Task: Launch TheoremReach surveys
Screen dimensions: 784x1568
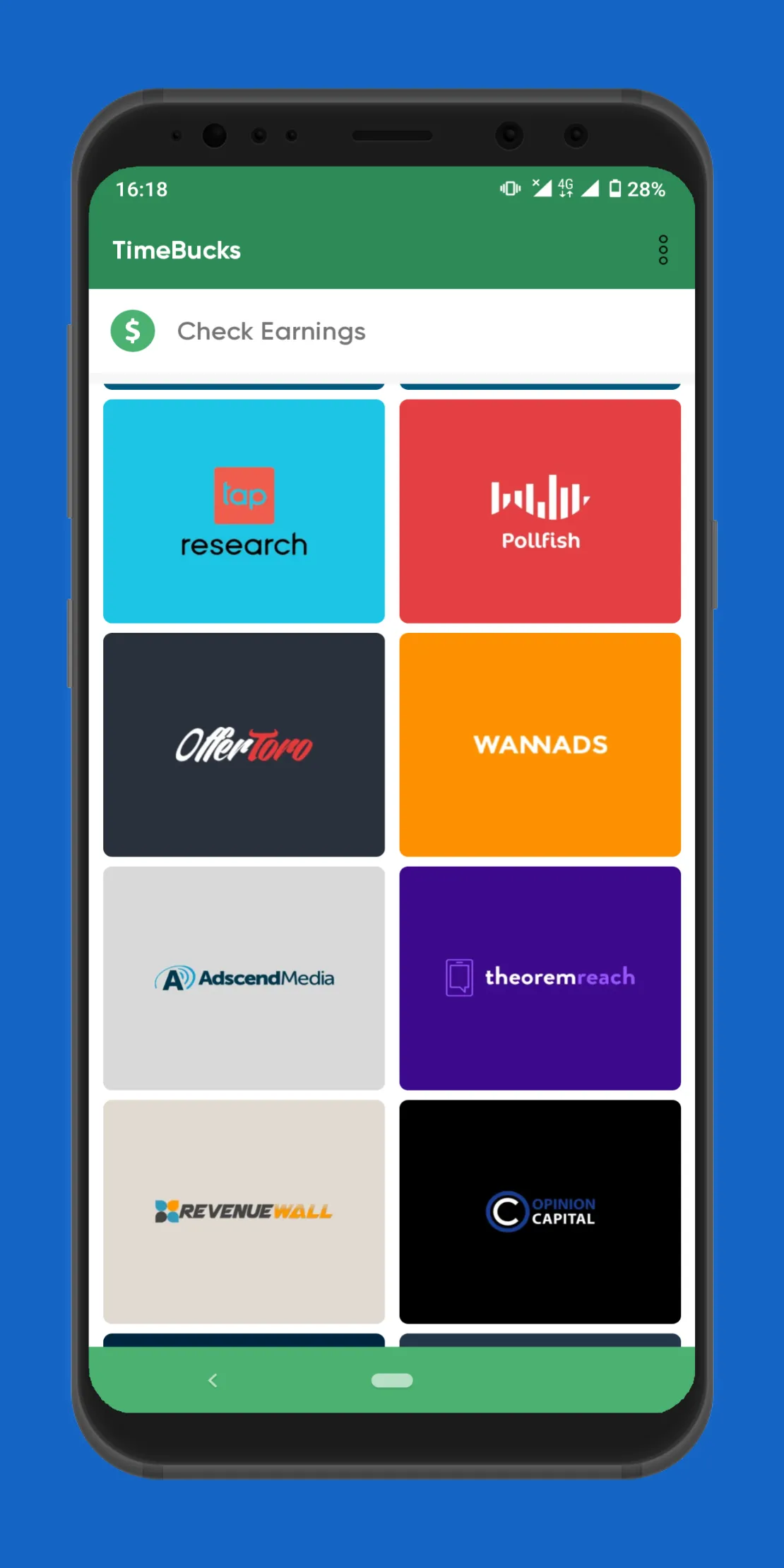Action: point(540,978)
